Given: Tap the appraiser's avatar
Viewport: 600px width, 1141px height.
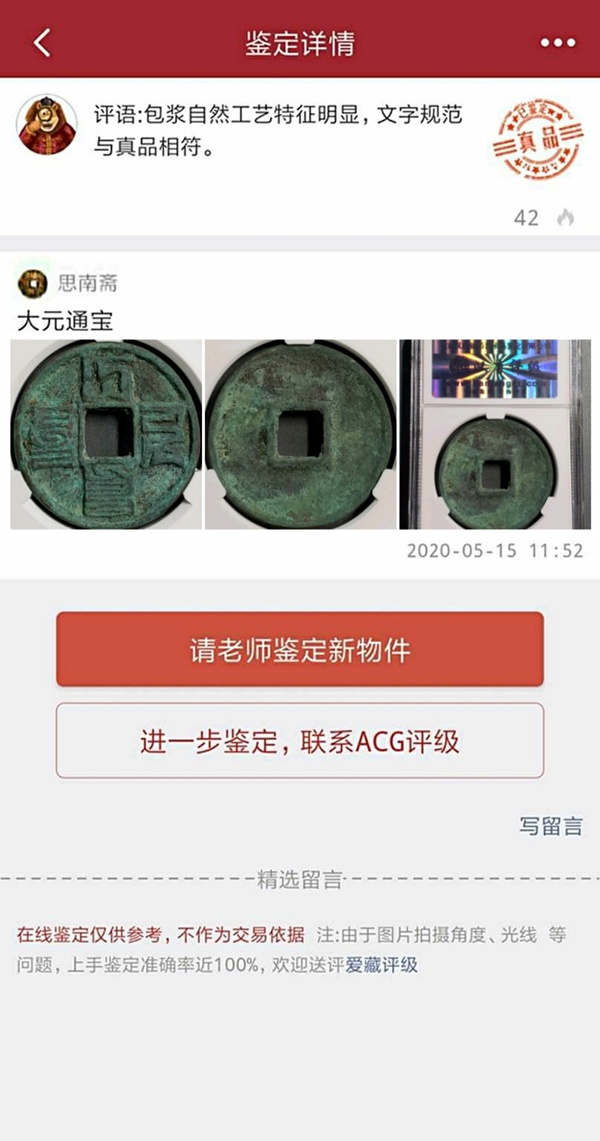Looking at the screenshot, I should pos(47,124).
